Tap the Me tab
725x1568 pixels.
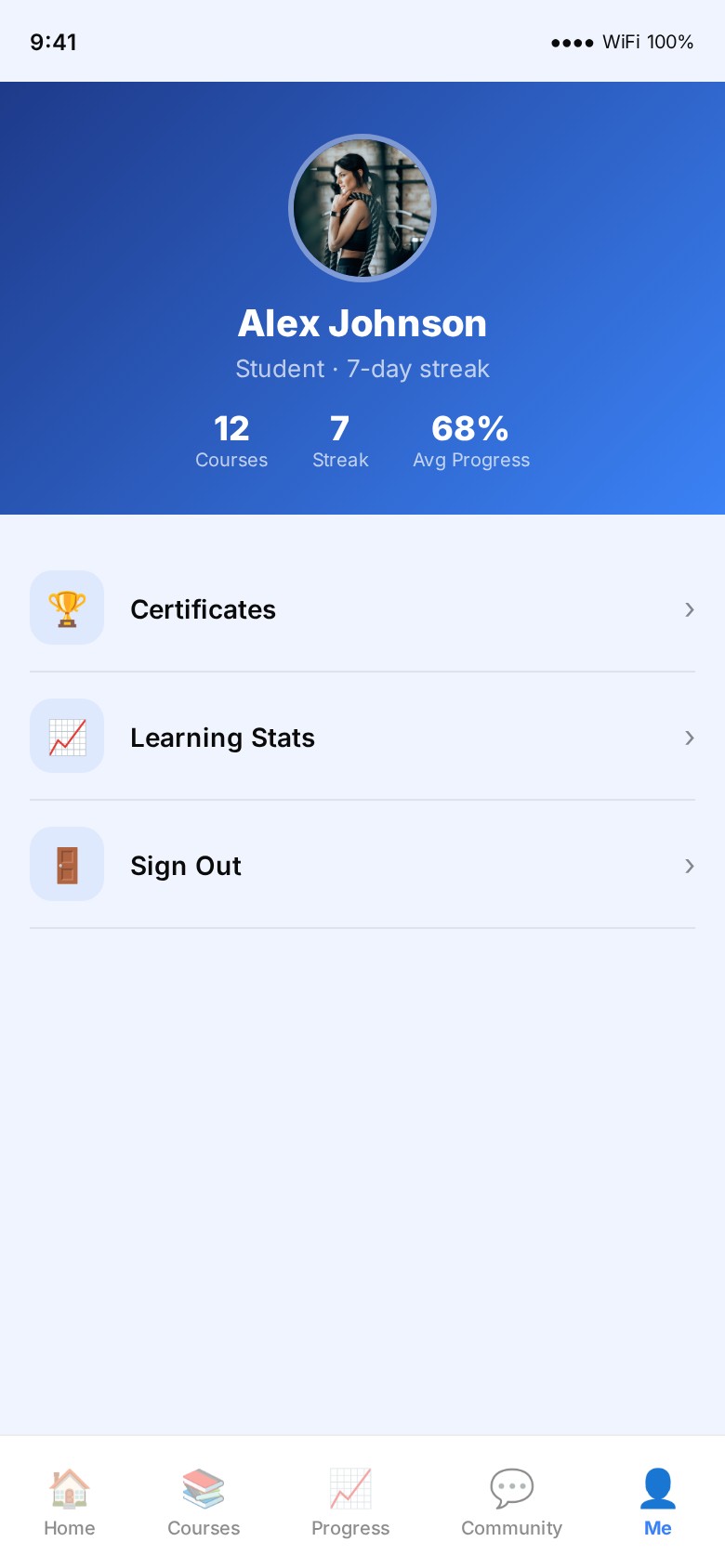(x=657, y=1502)
